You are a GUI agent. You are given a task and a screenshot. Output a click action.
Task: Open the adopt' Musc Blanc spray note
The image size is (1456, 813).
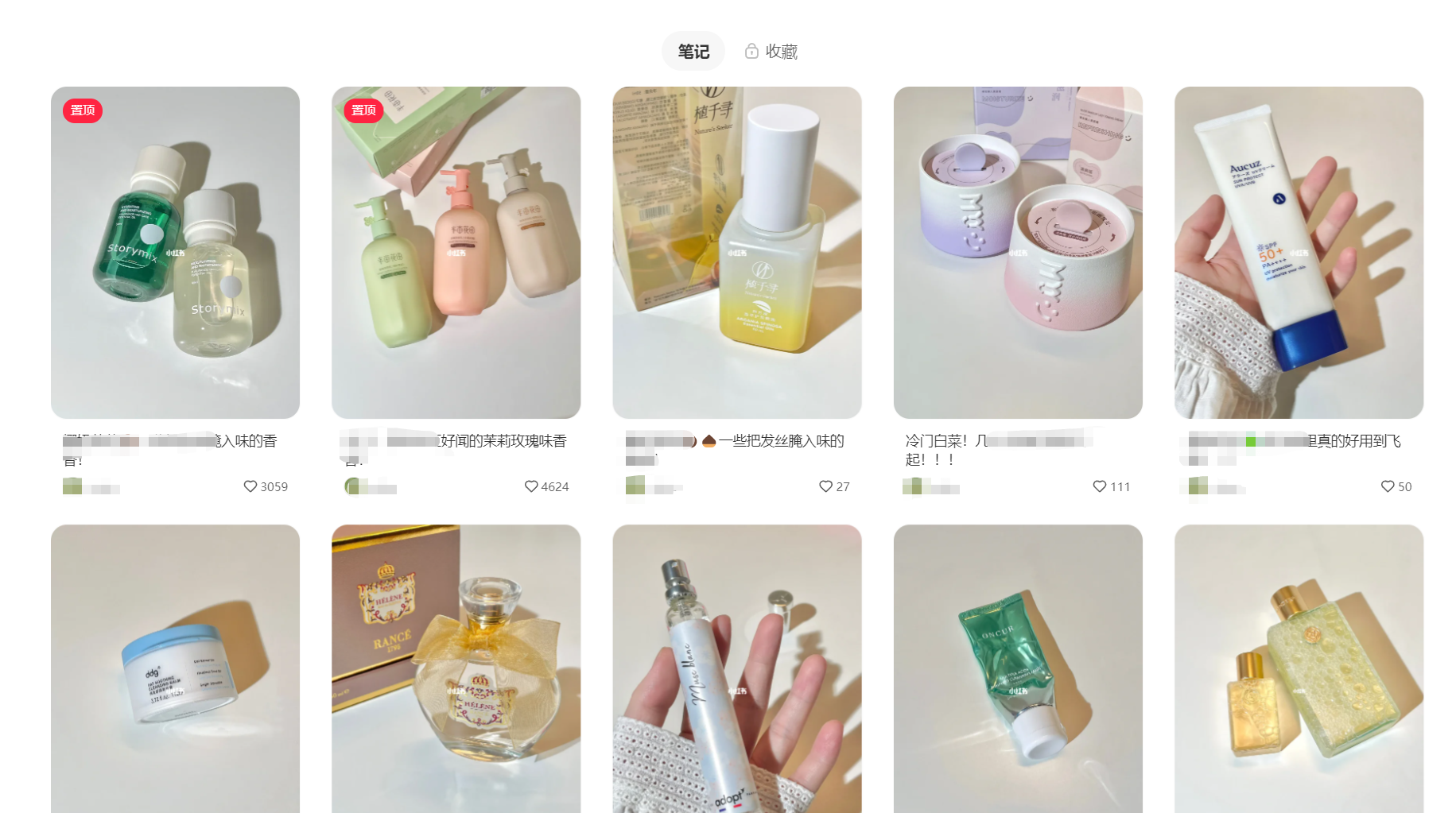point(736,668)
